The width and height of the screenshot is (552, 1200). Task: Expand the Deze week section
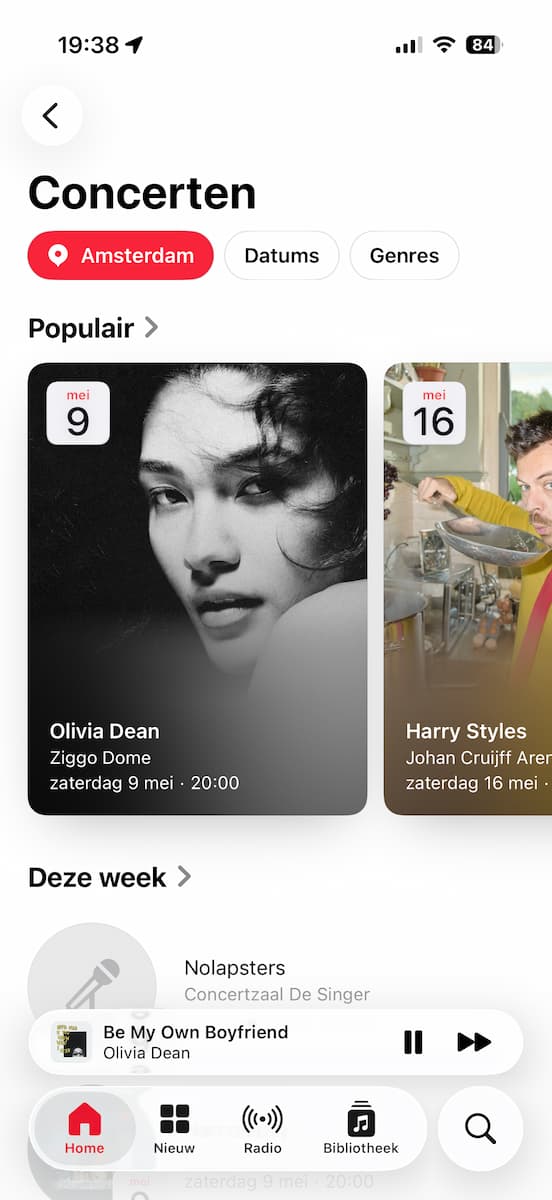(109, 877)
